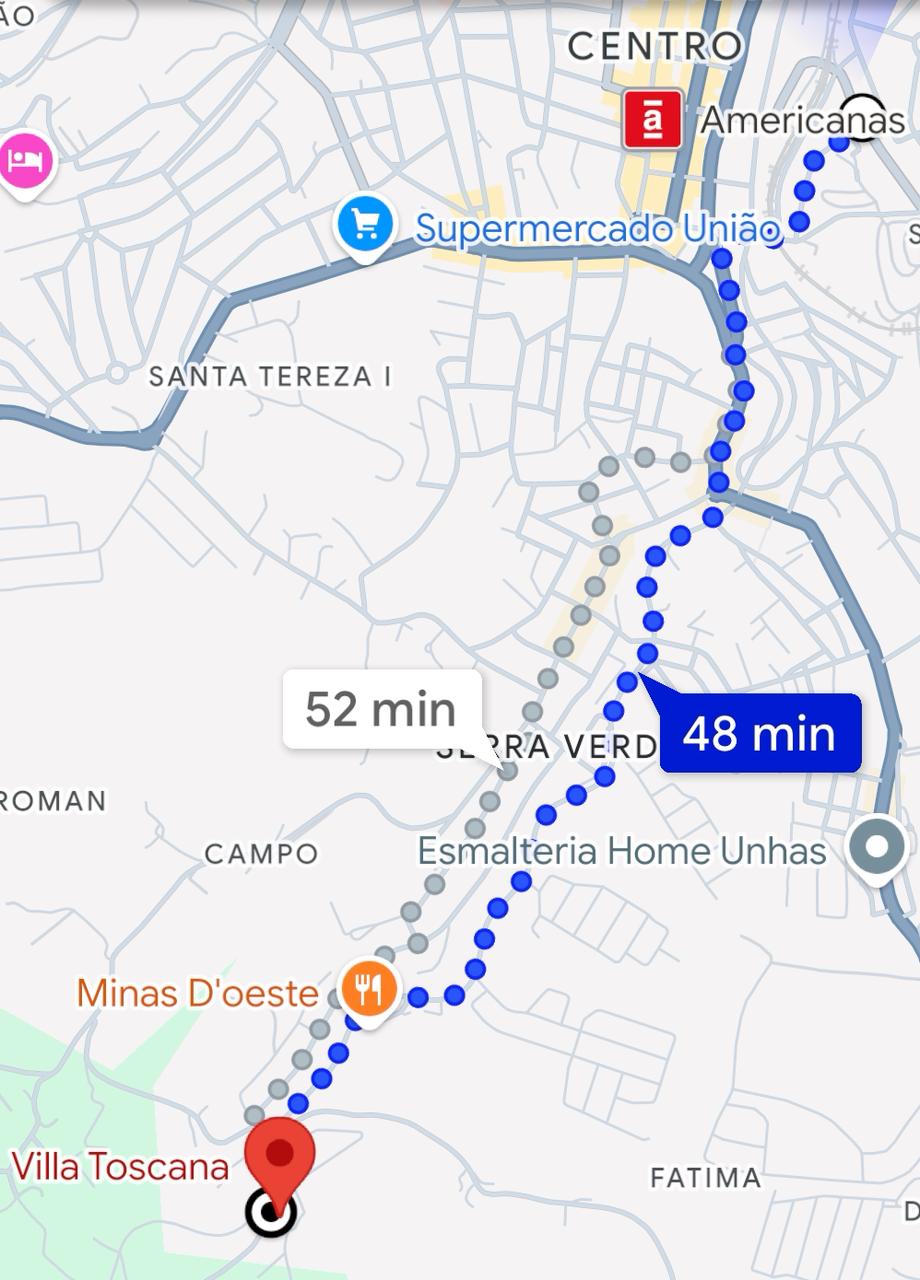920x1280 pixels.
Task: Select the 52 min alternative route
Action: click(x=382, y=709)
